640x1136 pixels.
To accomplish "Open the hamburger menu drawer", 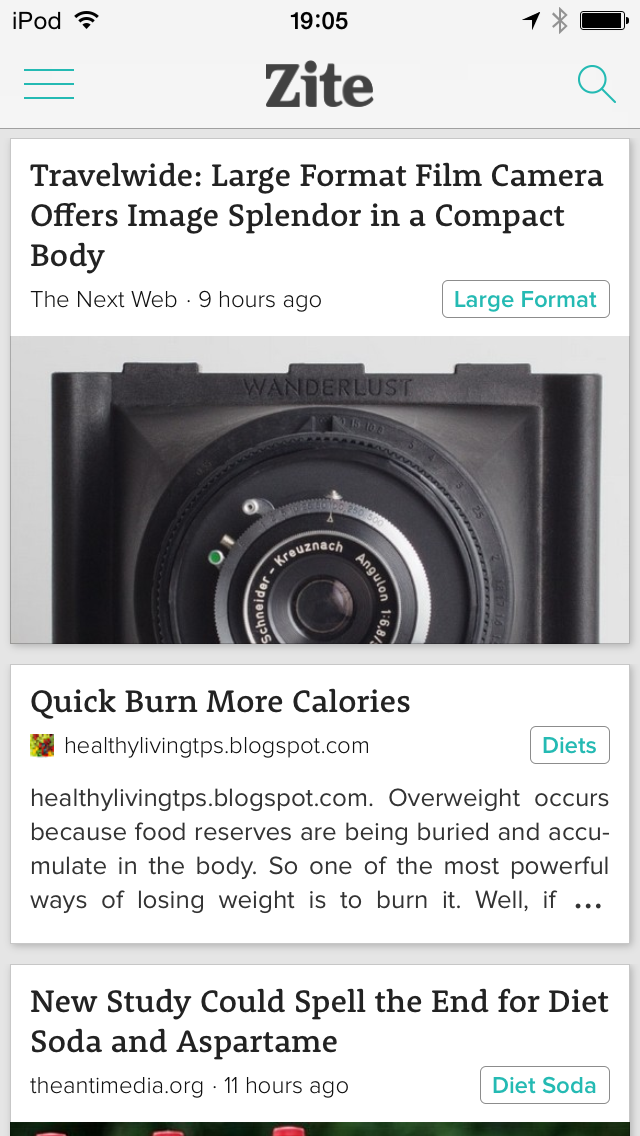I will click(49, 85).
